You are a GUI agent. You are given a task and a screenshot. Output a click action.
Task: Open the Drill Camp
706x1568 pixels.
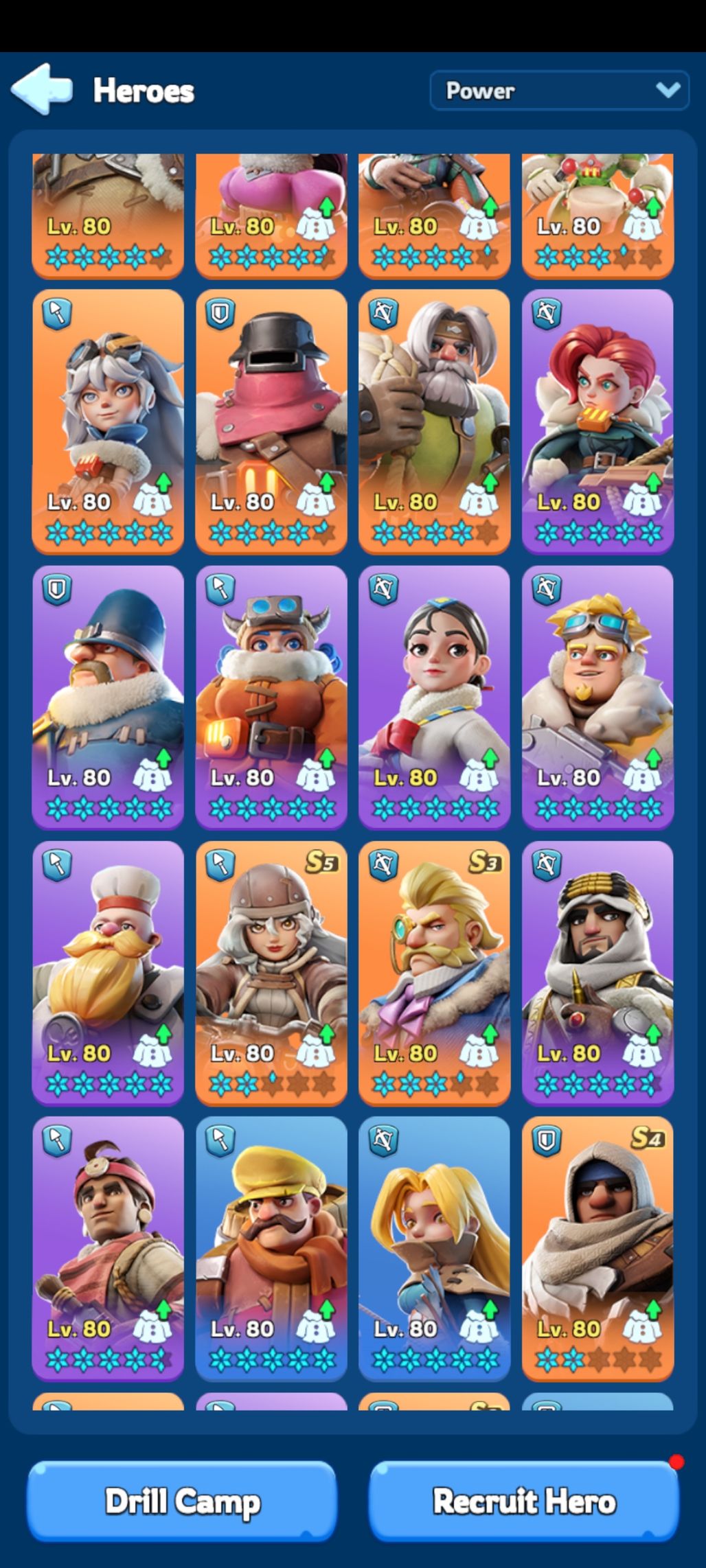(181, 1501)
